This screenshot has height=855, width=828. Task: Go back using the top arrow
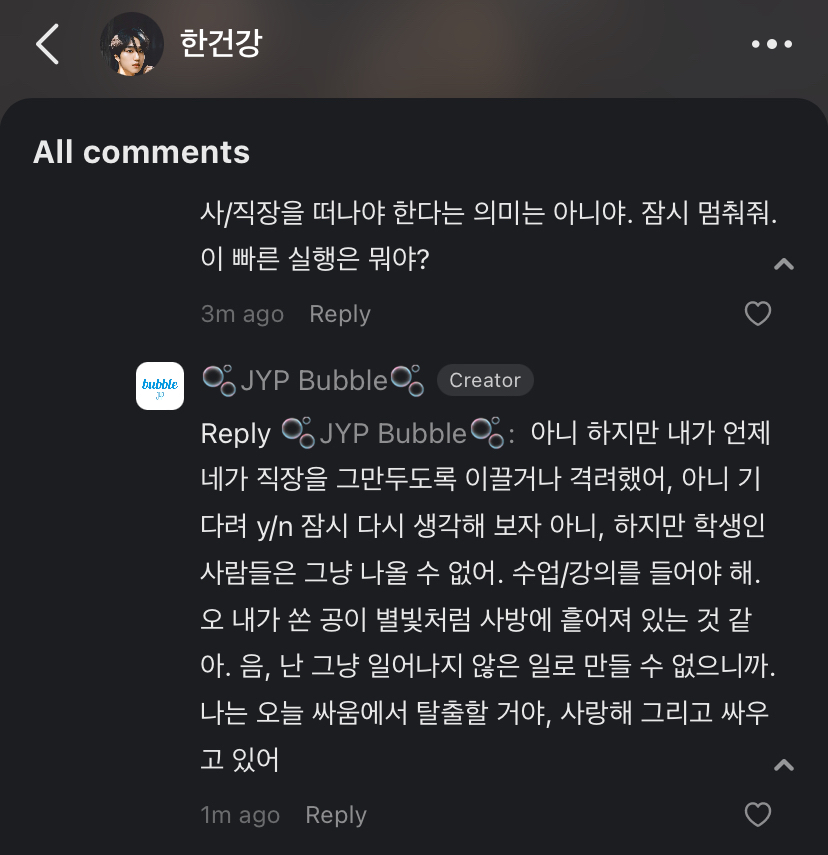pos(47,44)
